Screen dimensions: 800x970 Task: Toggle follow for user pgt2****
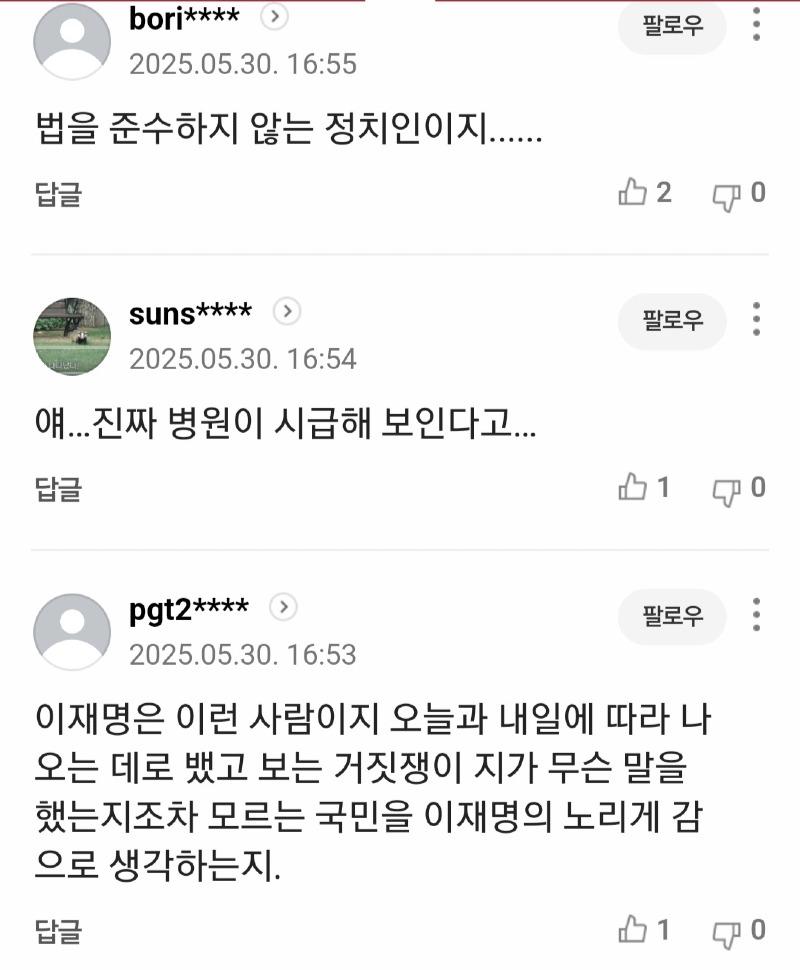tap(672, 617)
